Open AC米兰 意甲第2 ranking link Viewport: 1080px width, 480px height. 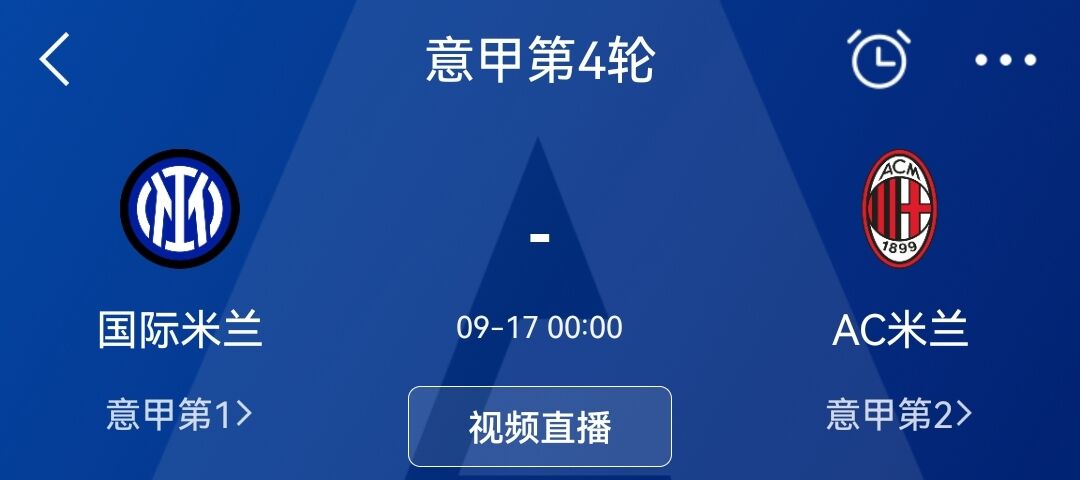[899, 414]
